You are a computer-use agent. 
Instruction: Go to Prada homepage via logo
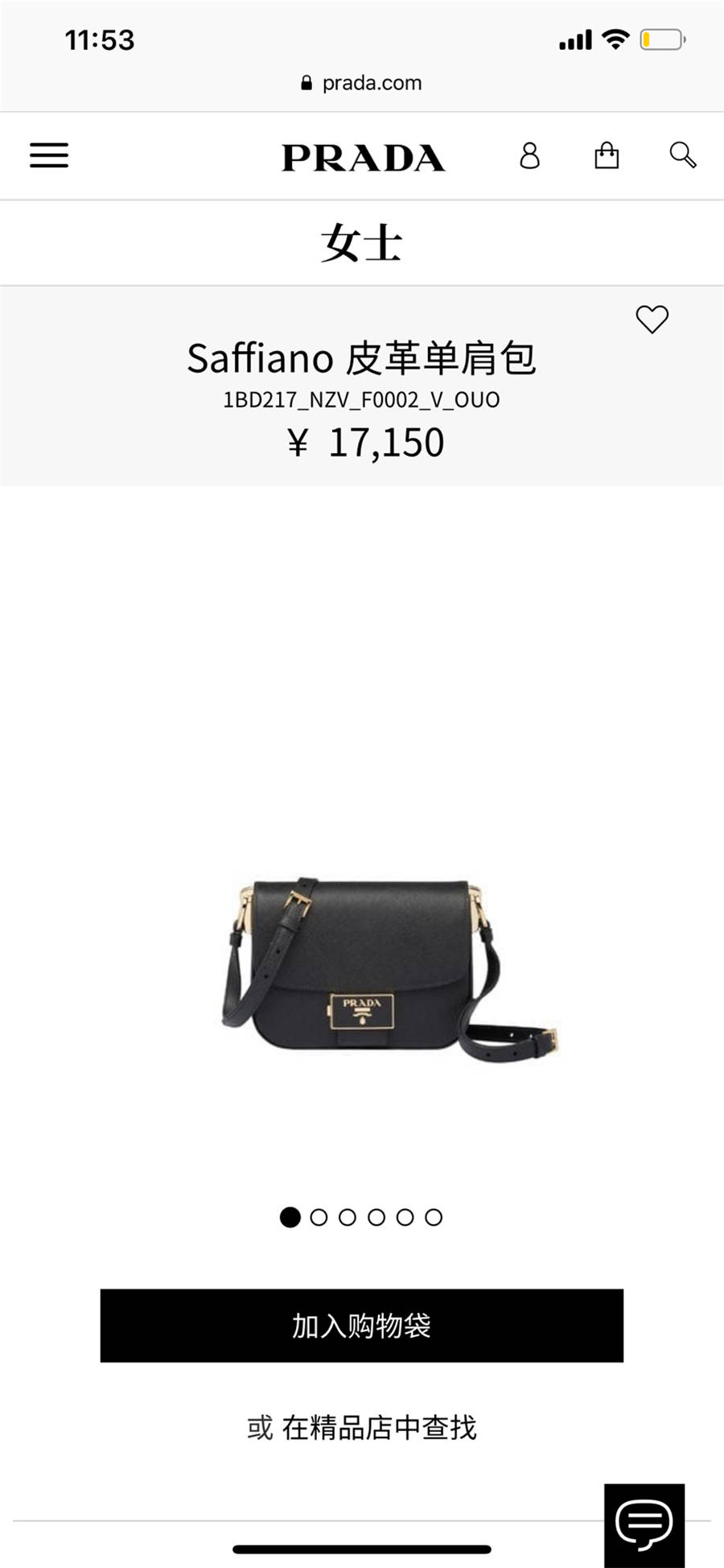pyautogui.click(x=363, y=158)
